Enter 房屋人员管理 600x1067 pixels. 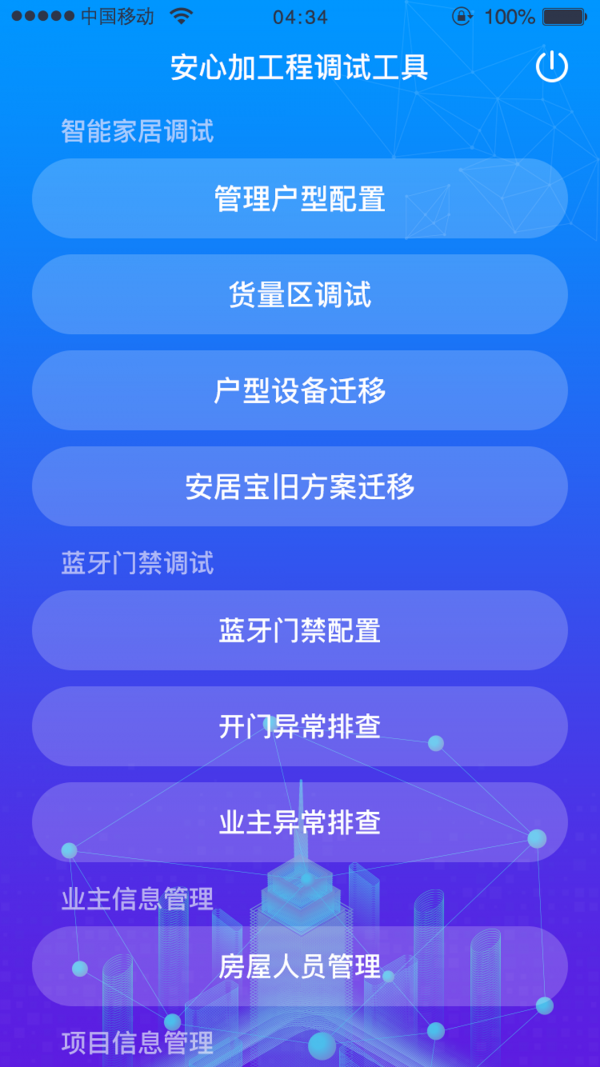(300, 967)
